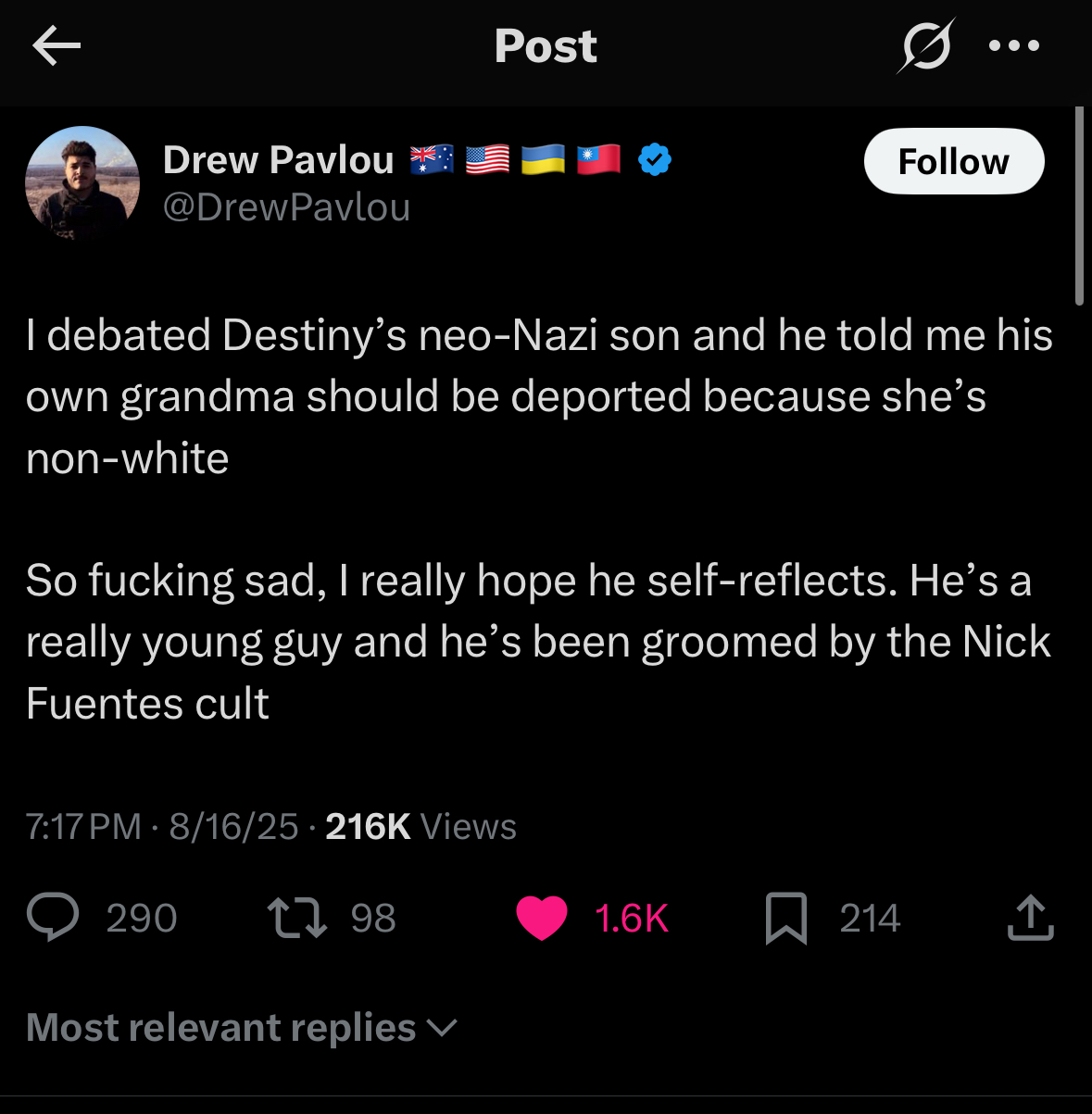
Task: Go back using the arrow
Action: (x=56, y=45)
